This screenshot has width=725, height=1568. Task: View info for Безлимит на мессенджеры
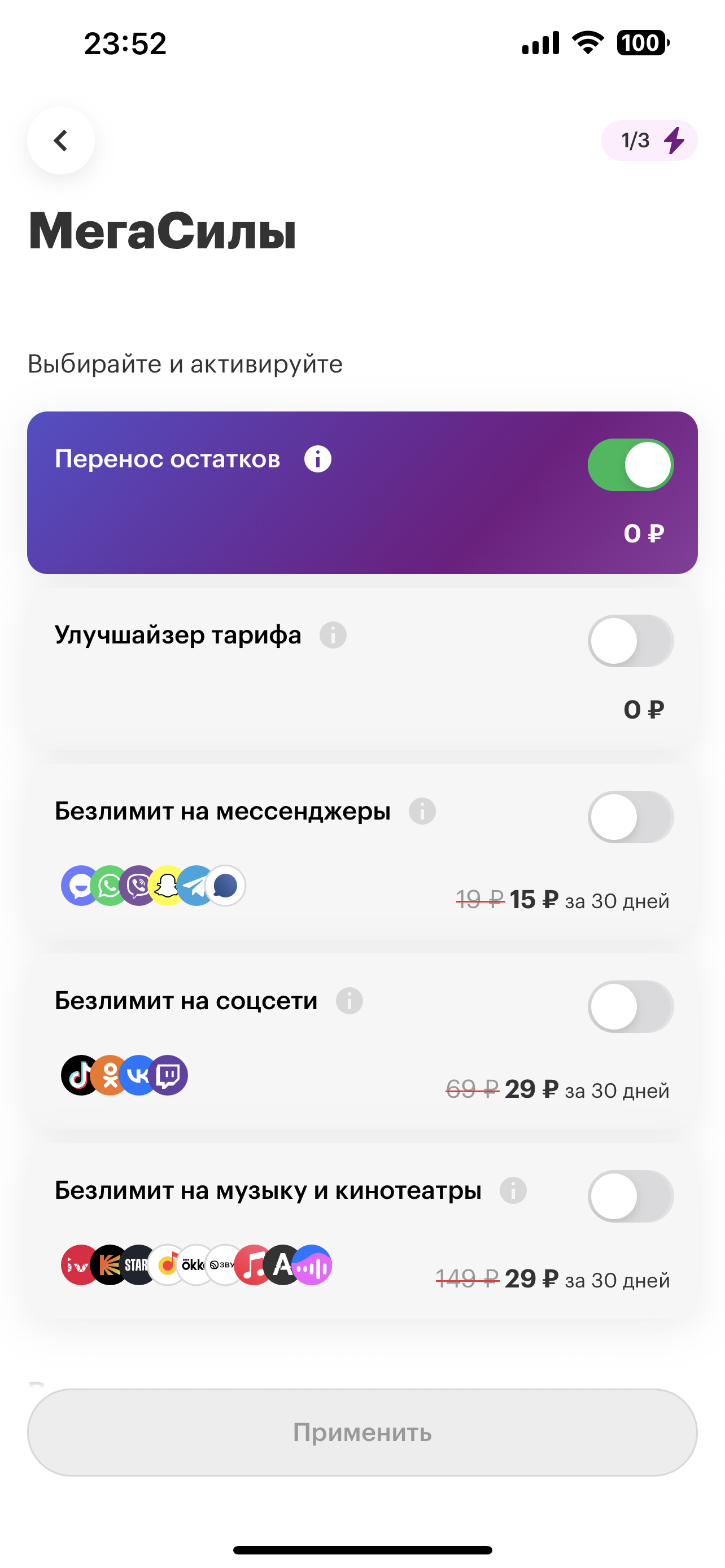pyautogui.click(x=422, y=812)
